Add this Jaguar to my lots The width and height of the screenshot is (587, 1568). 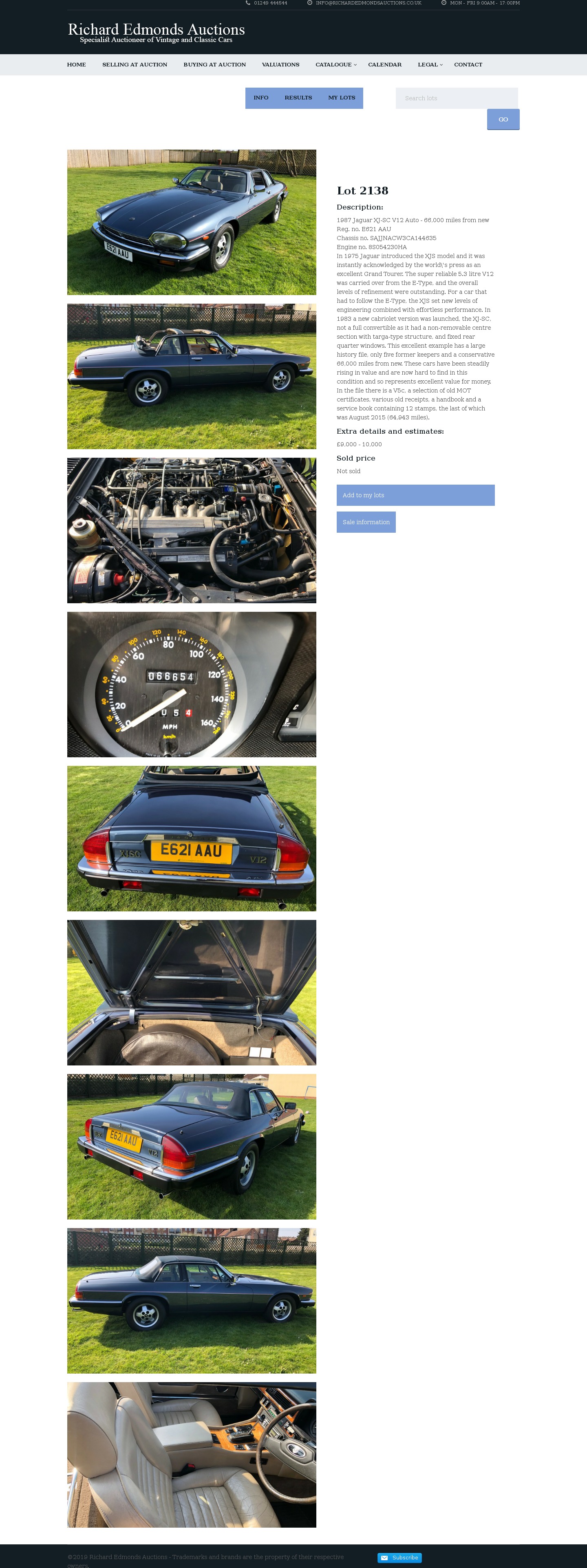coord(415,495)
